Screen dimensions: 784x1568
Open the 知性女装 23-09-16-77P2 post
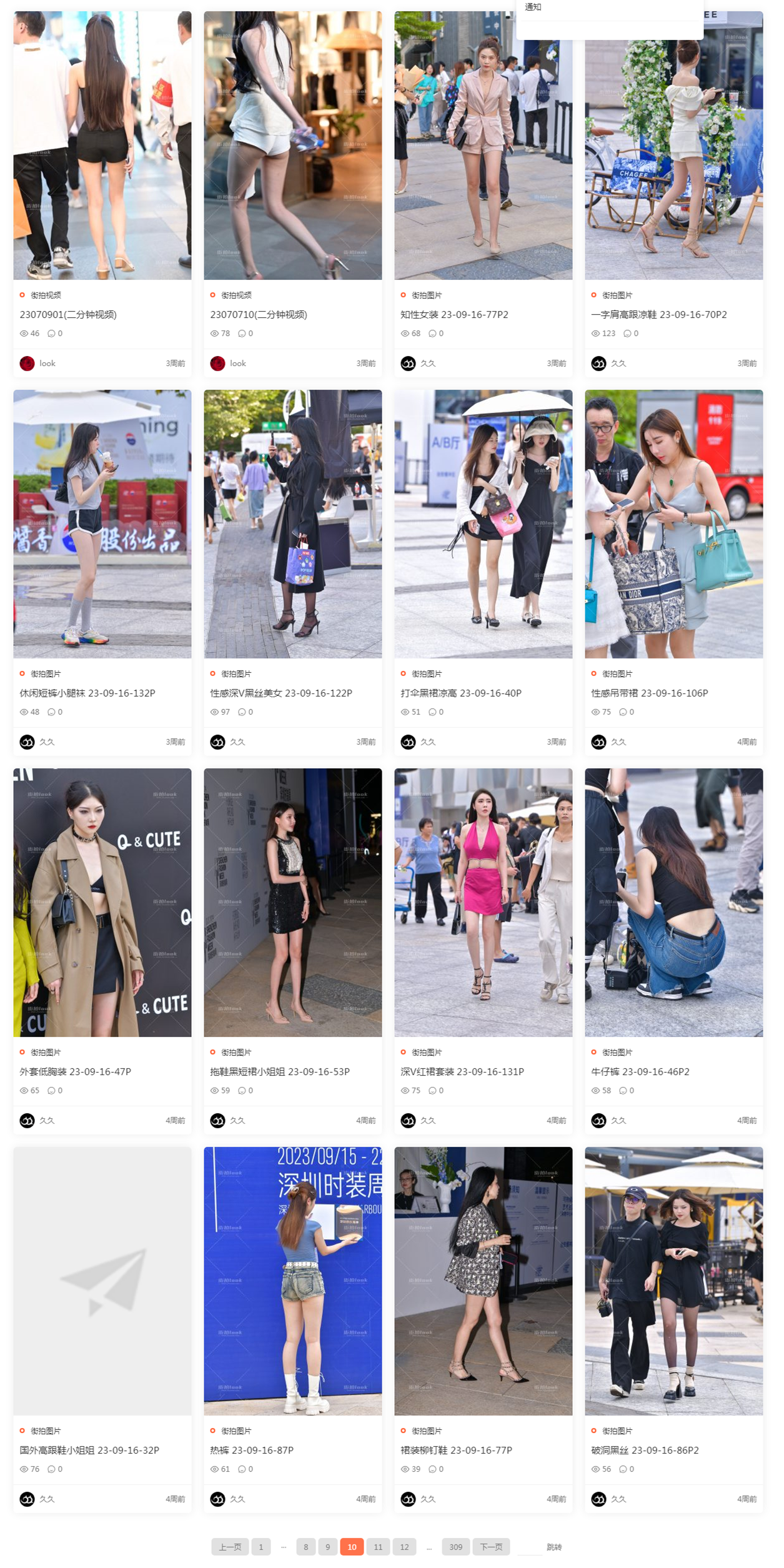[x=454, y=314]
